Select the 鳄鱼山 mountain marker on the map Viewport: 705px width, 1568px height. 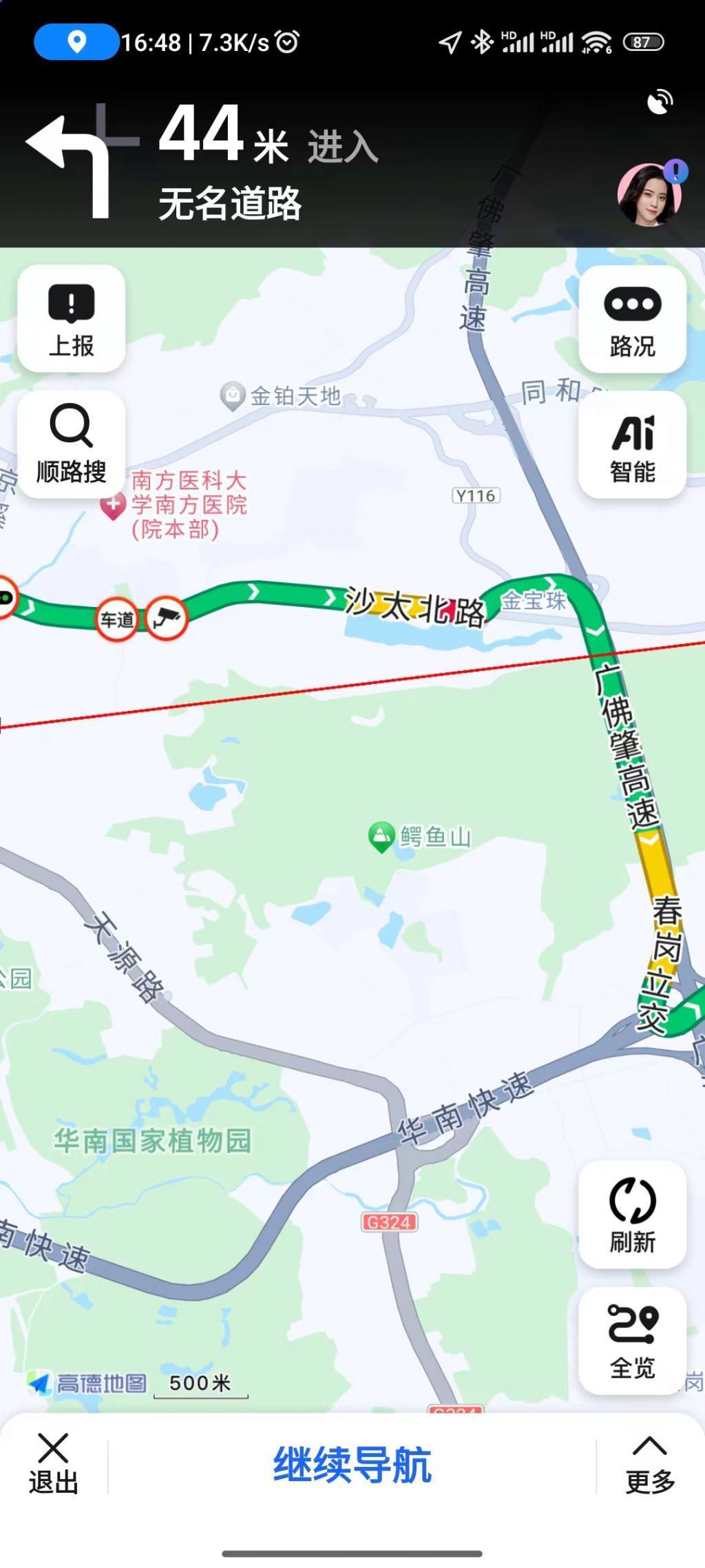pyautogui.click(x=383, y=835)
